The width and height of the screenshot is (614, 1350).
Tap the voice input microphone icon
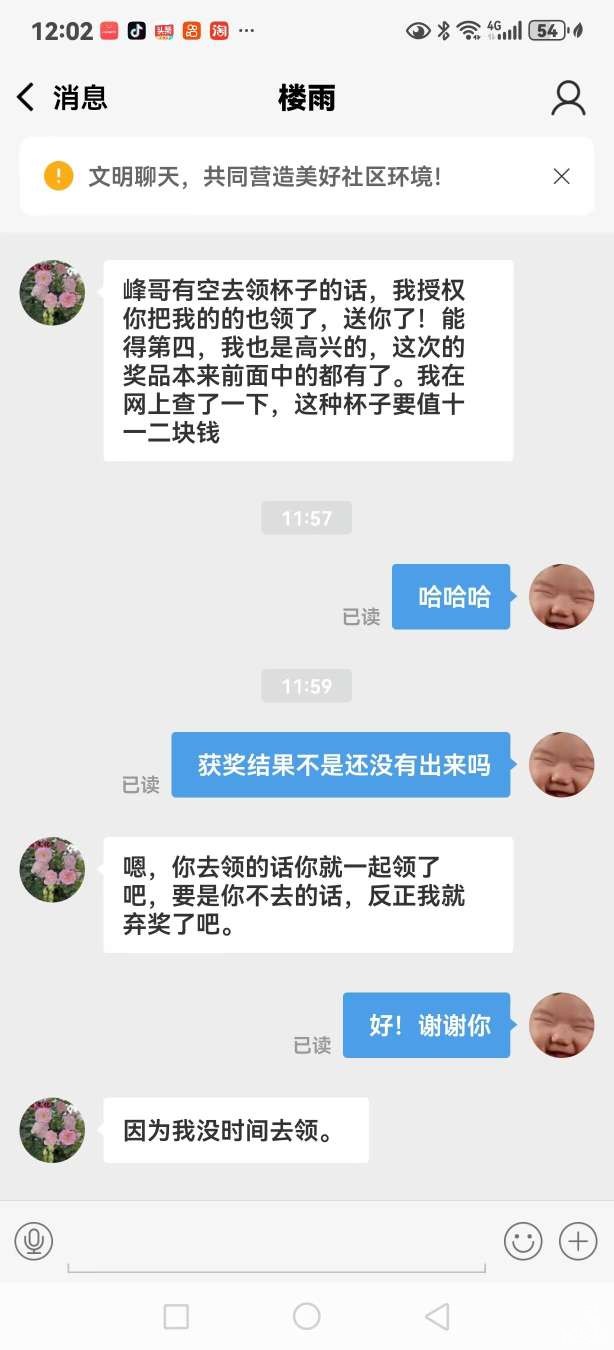click(x=33, y=1241)
